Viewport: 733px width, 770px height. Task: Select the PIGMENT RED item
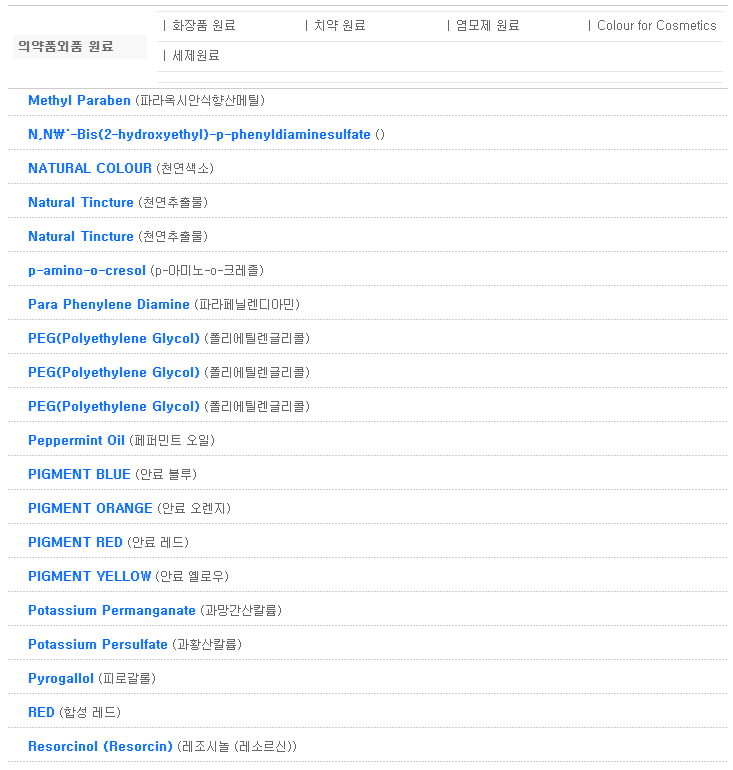[x=75, y=542]
